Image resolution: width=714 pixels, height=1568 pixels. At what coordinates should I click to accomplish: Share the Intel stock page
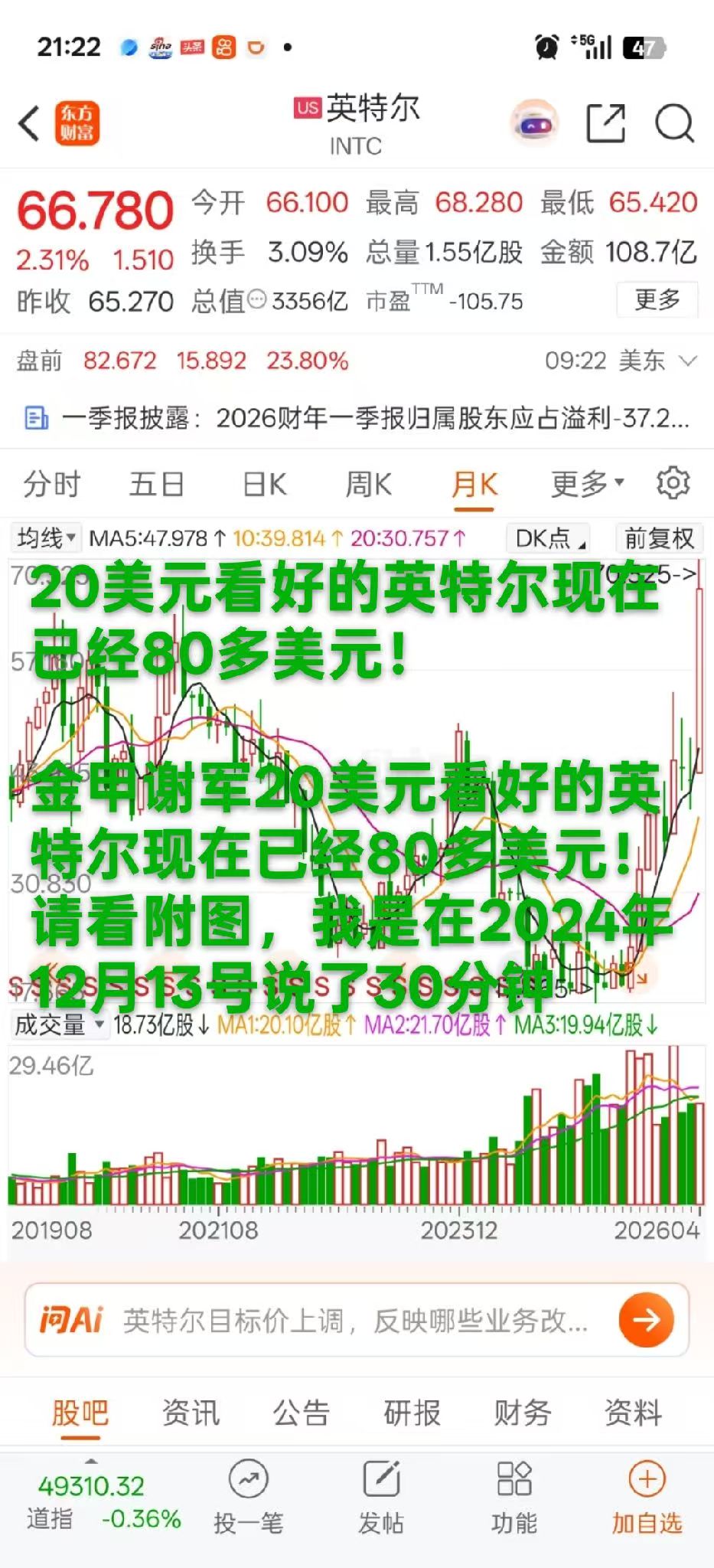tap(605, 122)
